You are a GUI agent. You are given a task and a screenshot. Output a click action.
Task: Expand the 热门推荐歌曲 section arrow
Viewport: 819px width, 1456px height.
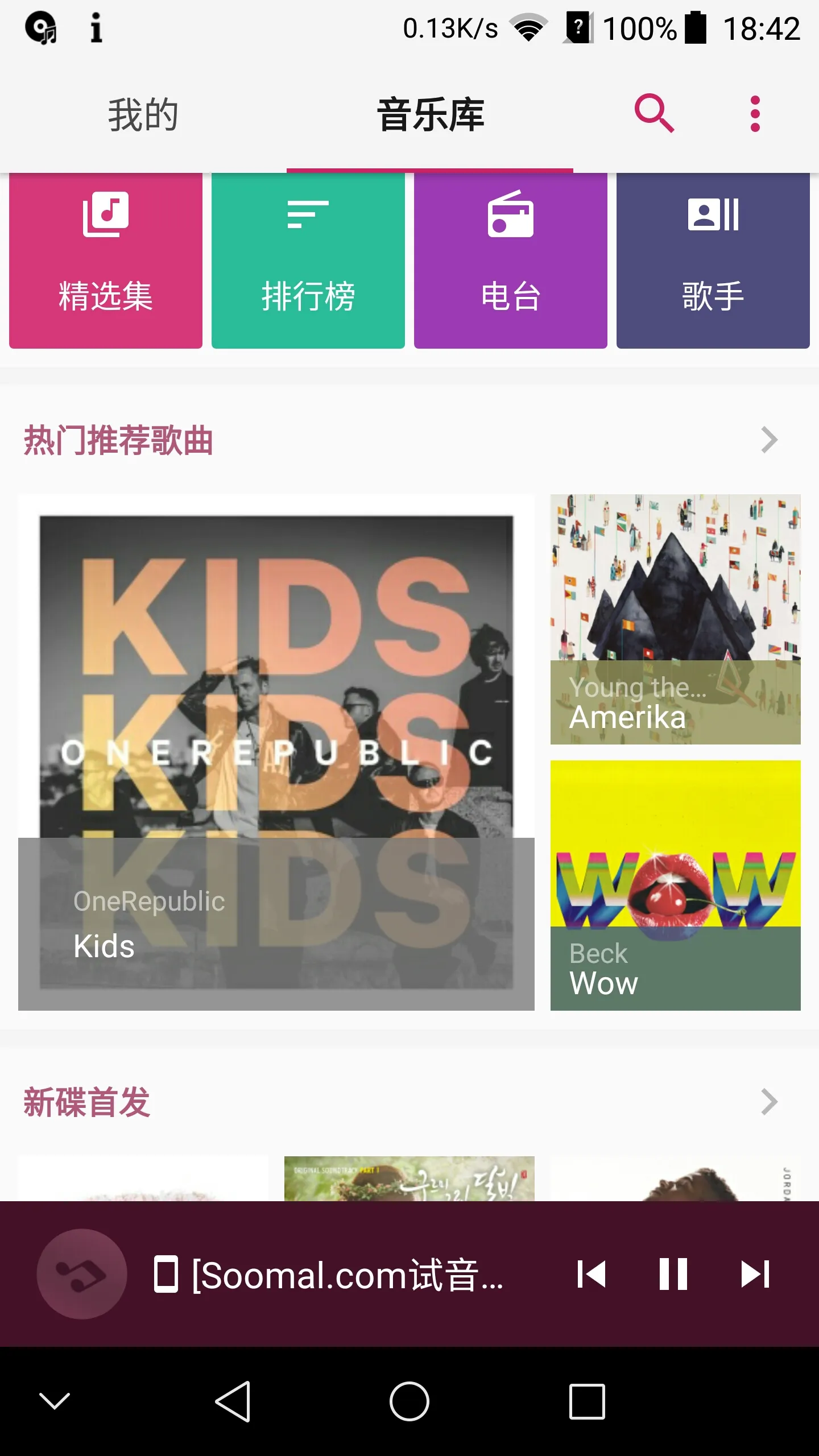tap(769, 440)
